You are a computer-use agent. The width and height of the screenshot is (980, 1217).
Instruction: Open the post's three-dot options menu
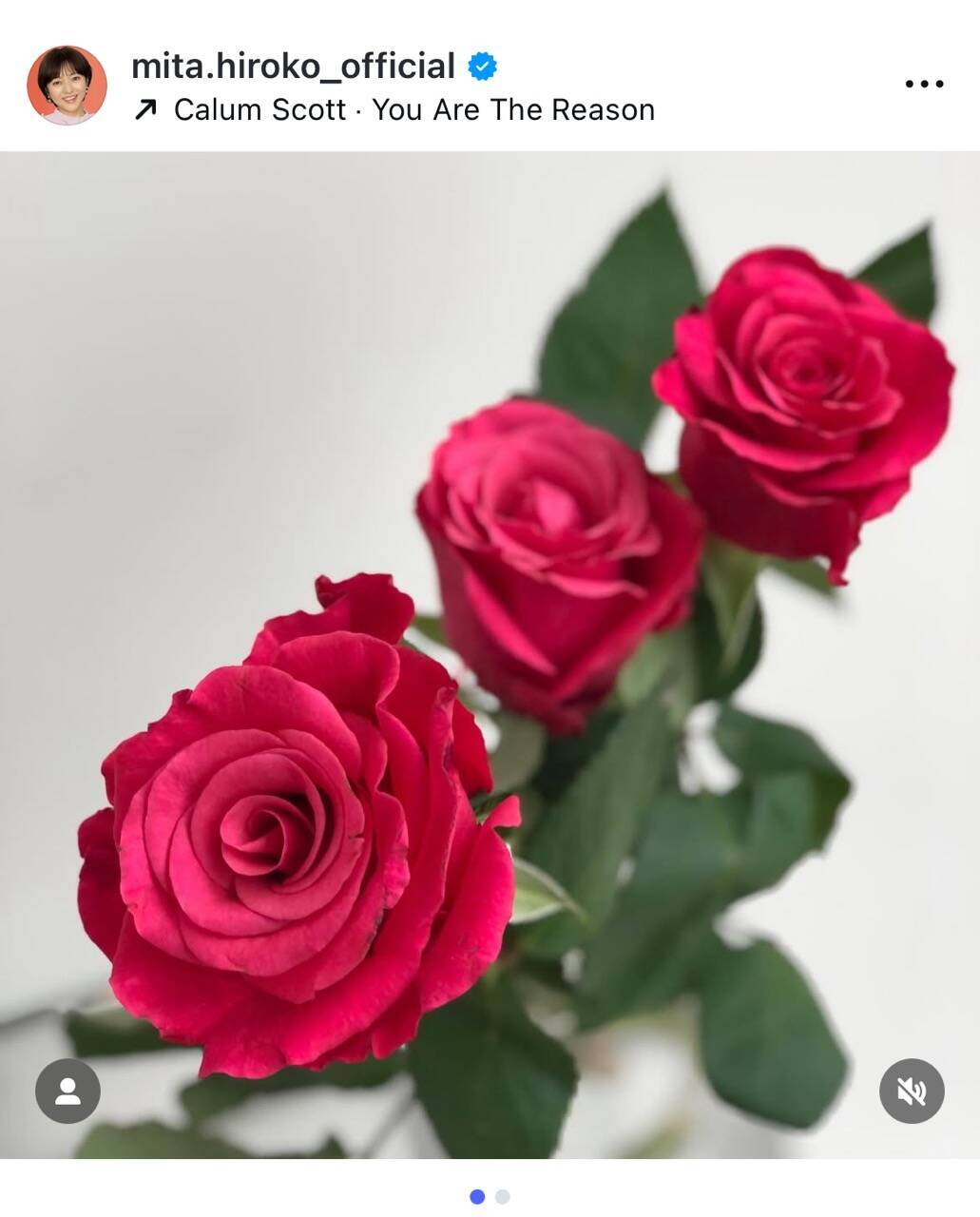923,84
